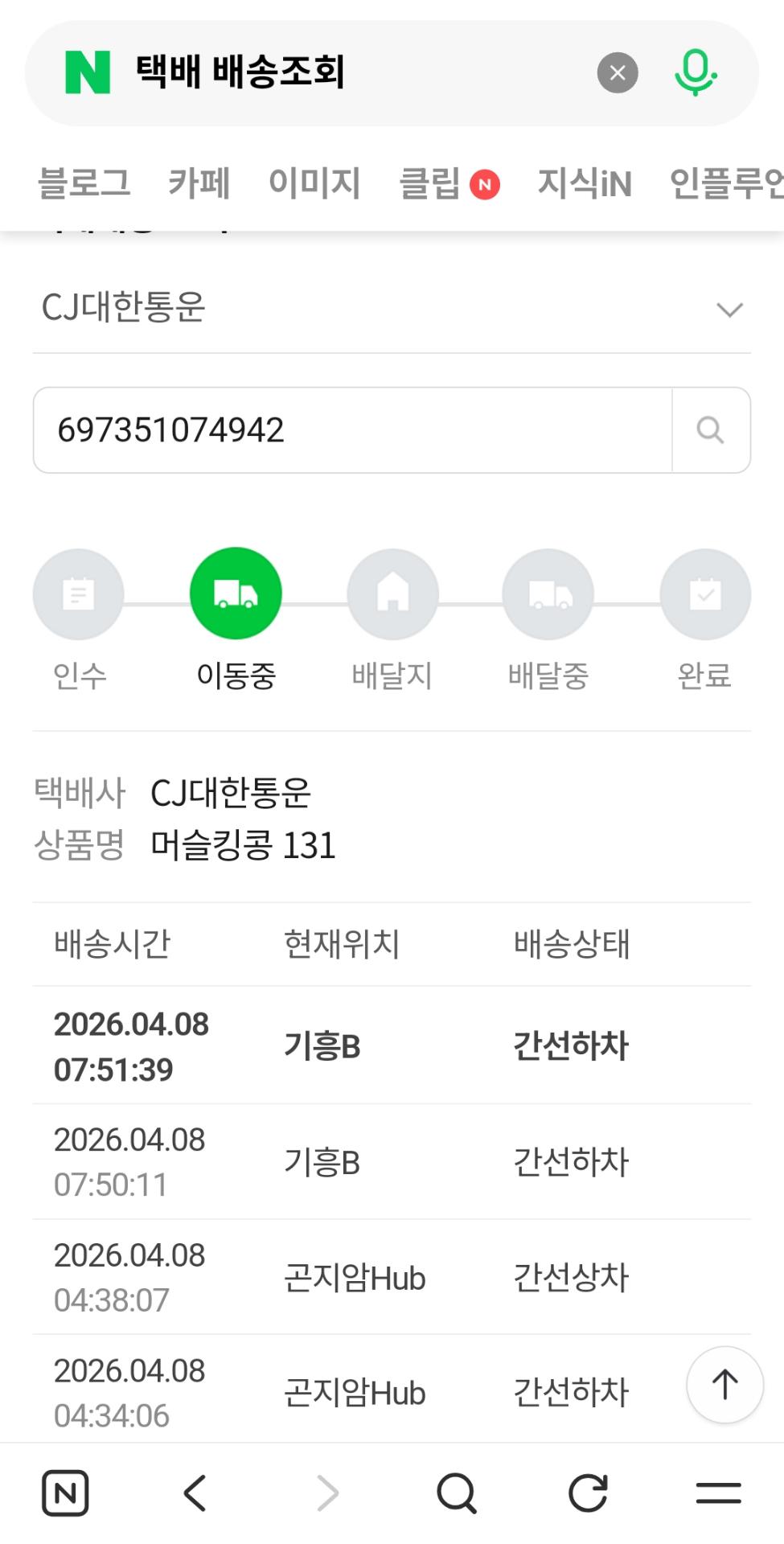784x1544 pixels.
Task: Search the entered tracking number
Action: coord(710,430)
